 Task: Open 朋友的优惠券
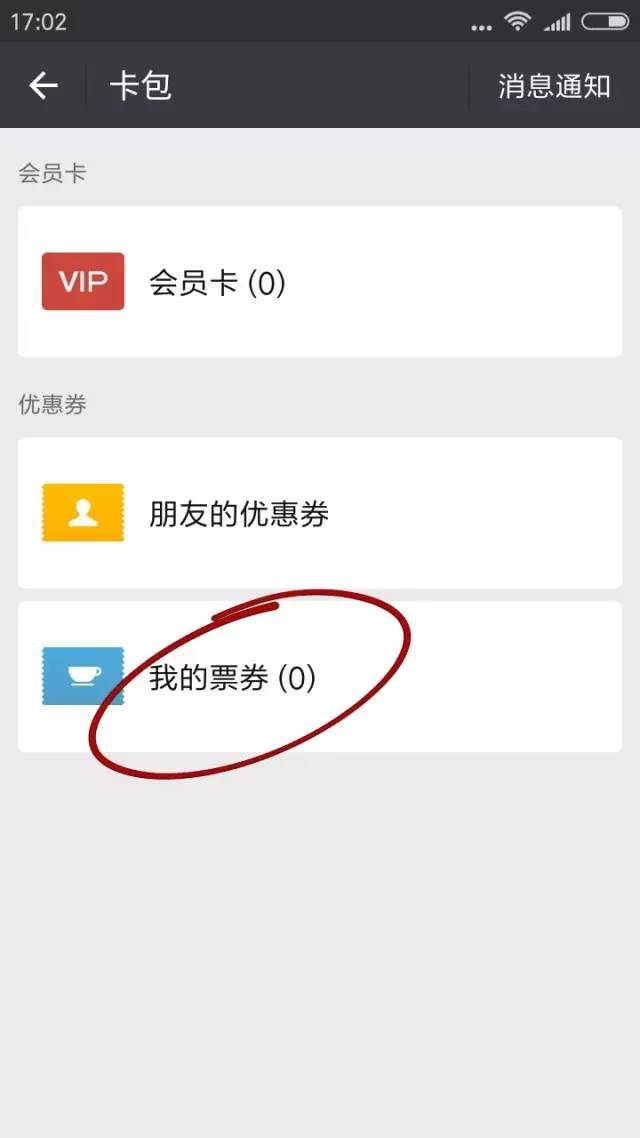pos(320,513)
